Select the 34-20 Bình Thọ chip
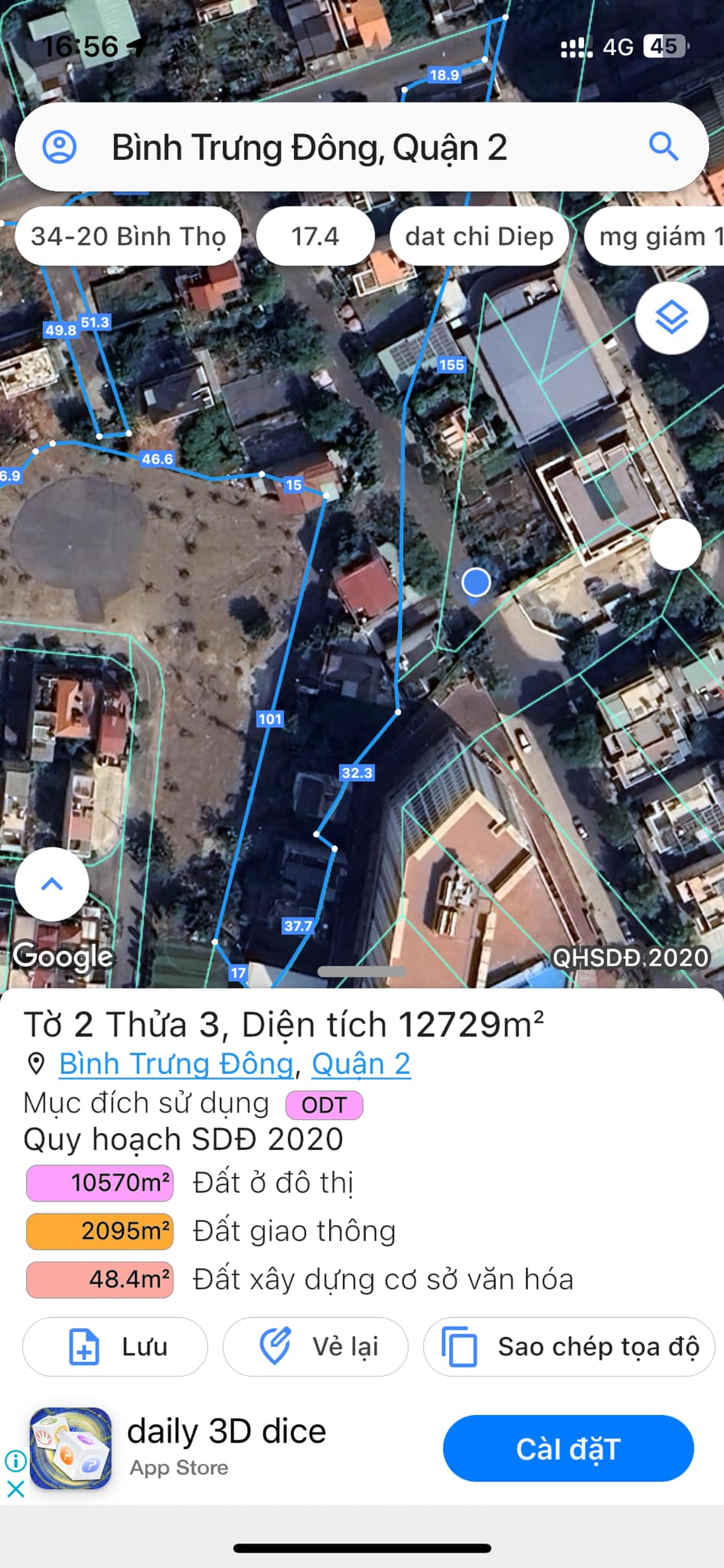The height and width of the screenshot is (1568, 724). [128, 237]
